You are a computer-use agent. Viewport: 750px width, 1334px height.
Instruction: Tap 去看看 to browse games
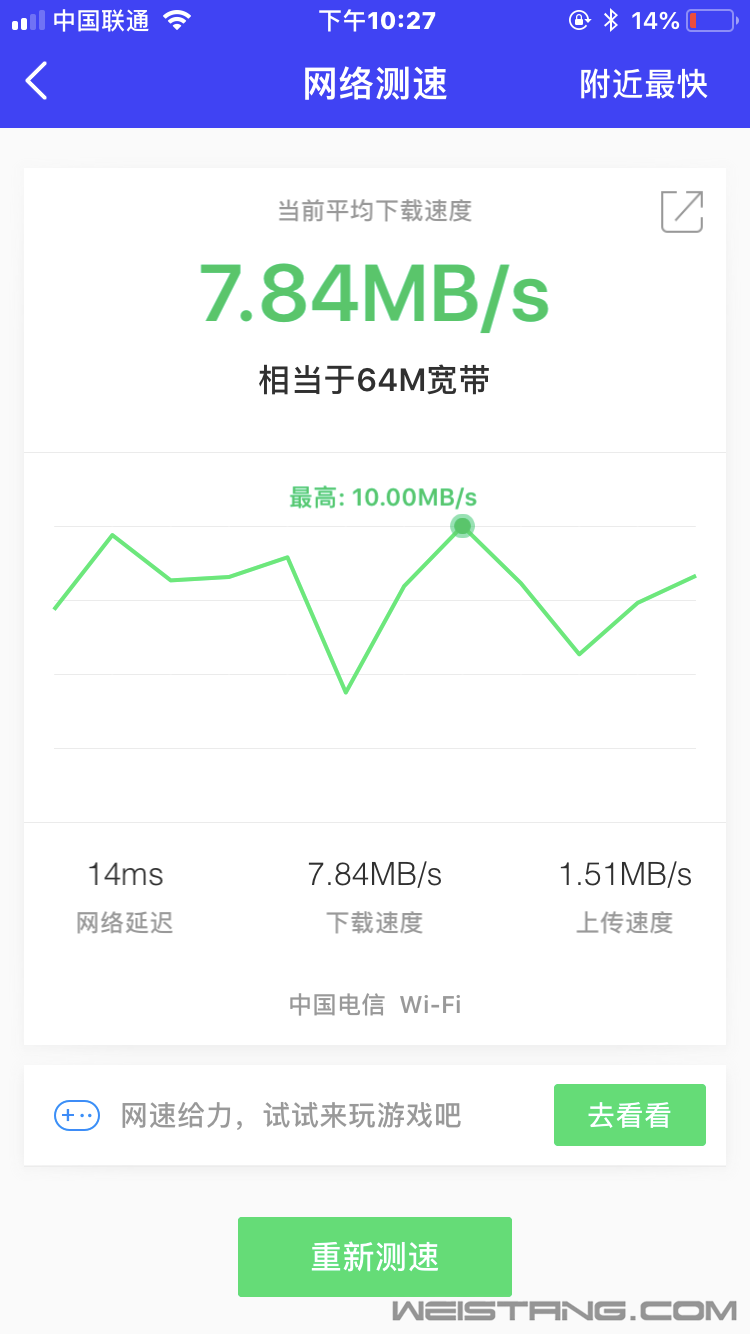click(x=629, y=1114)
